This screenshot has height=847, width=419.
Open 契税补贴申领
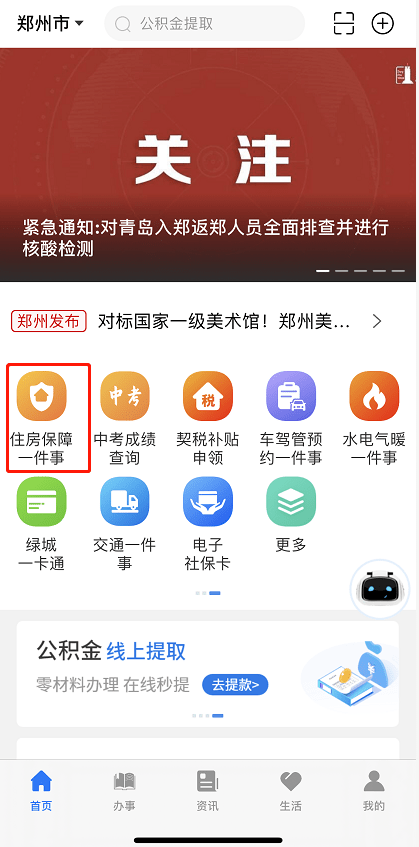[x=208, y=418]
